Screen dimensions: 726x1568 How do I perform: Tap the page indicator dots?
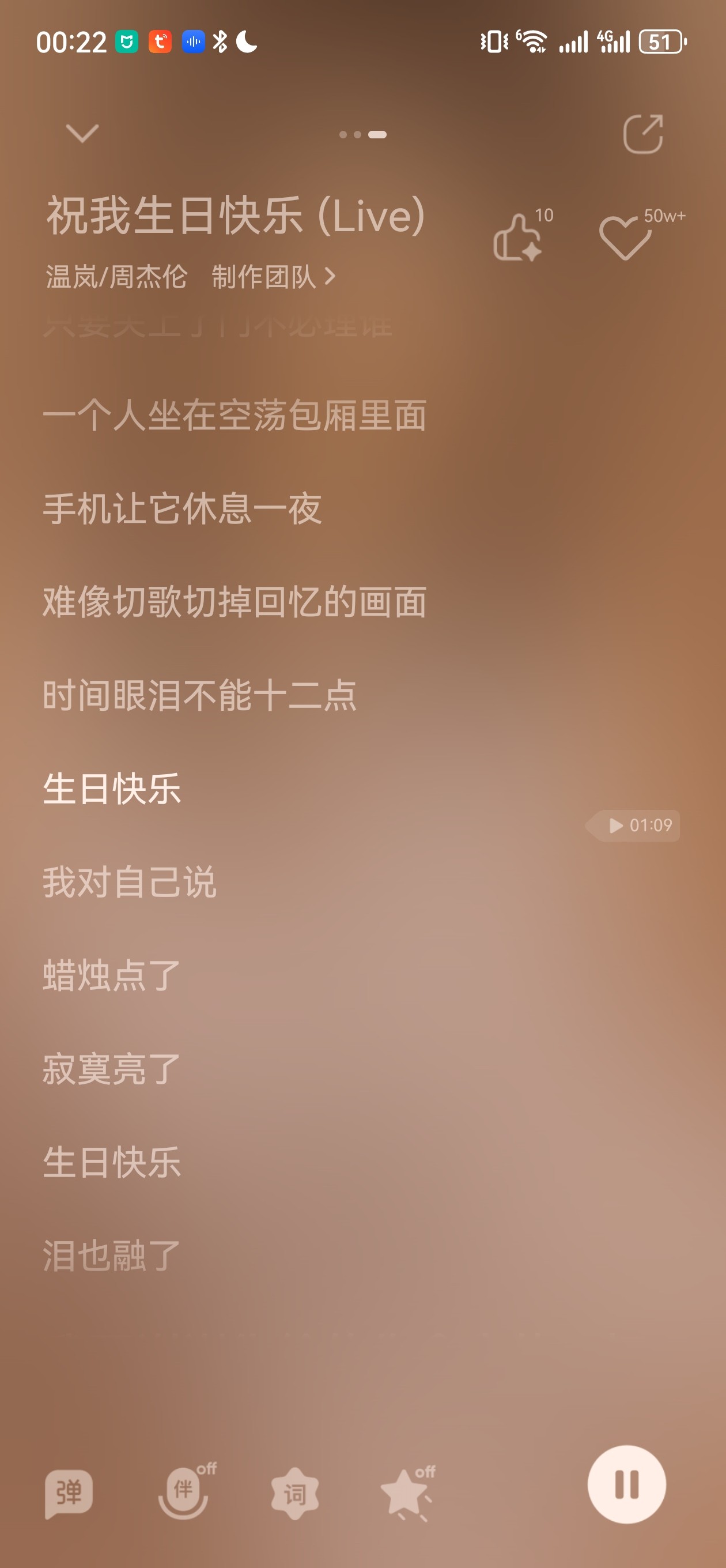pos(362,134)
